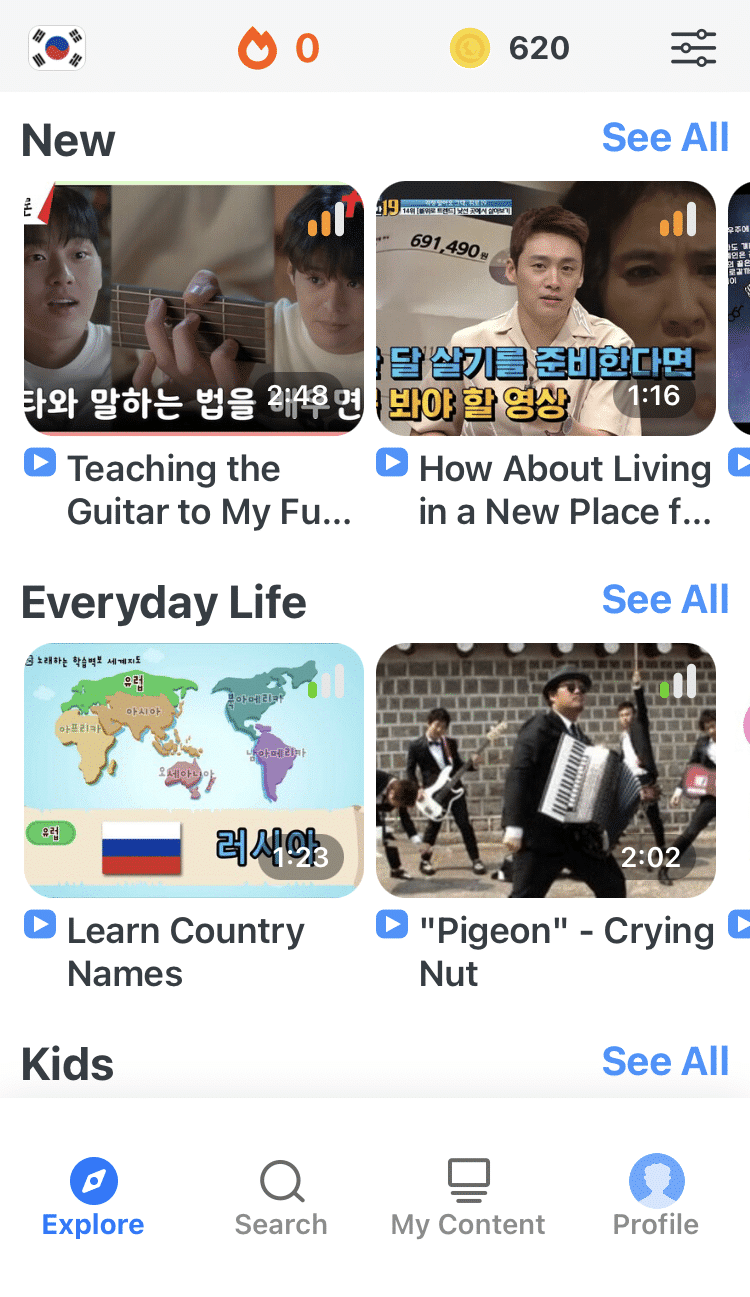
Task: Open the Profile tab
Action: click(656, 1198)
